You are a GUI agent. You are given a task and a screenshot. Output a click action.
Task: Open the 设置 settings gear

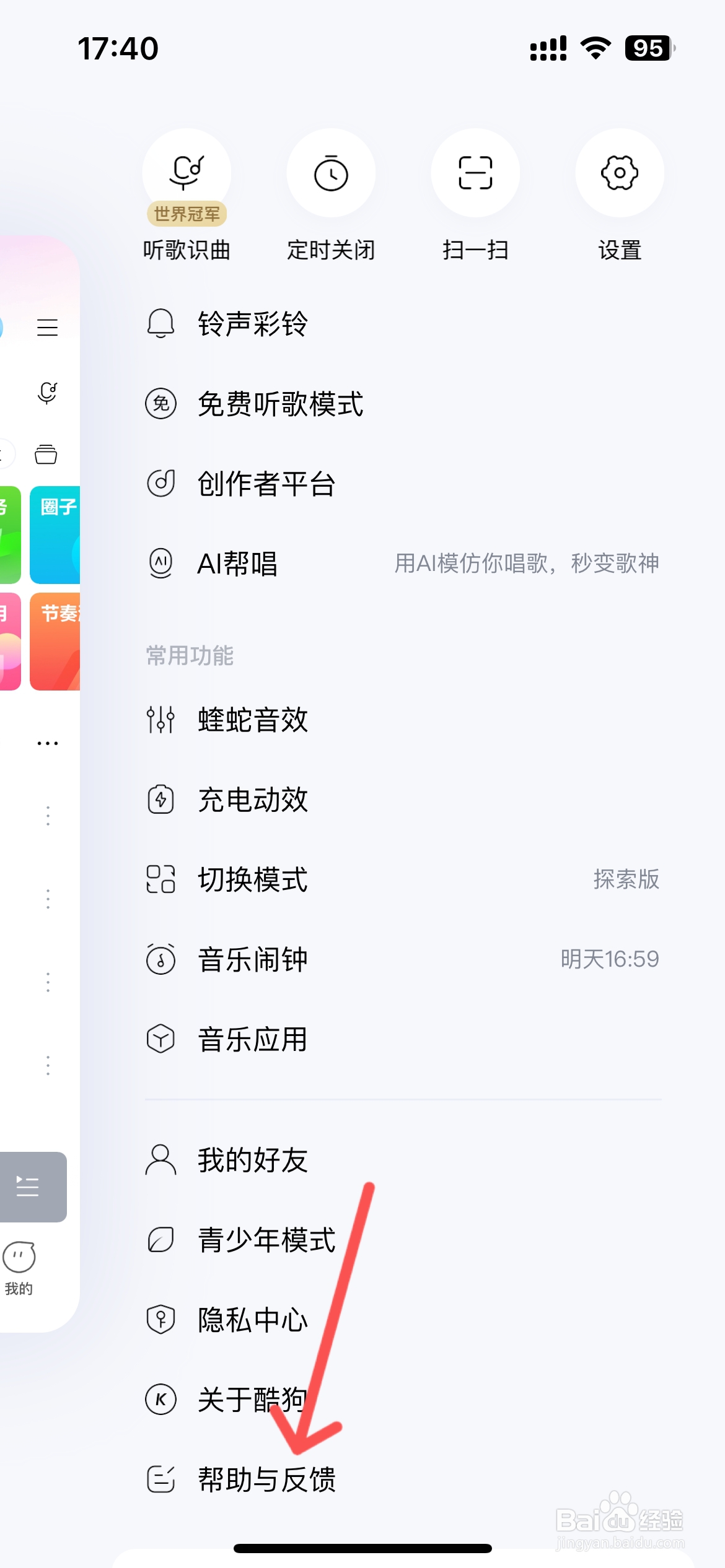click(x=620, y=173)
